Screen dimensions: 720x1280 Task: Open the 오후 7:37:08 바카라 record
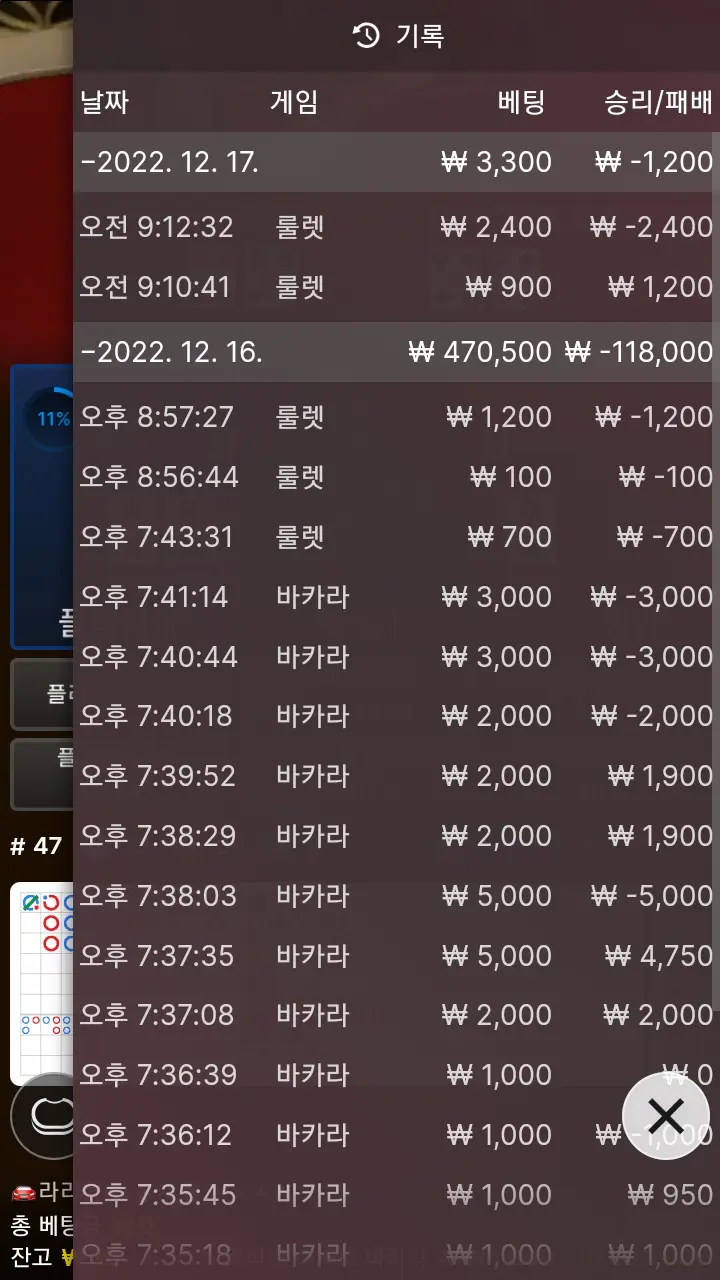[x=396, y=1015]
